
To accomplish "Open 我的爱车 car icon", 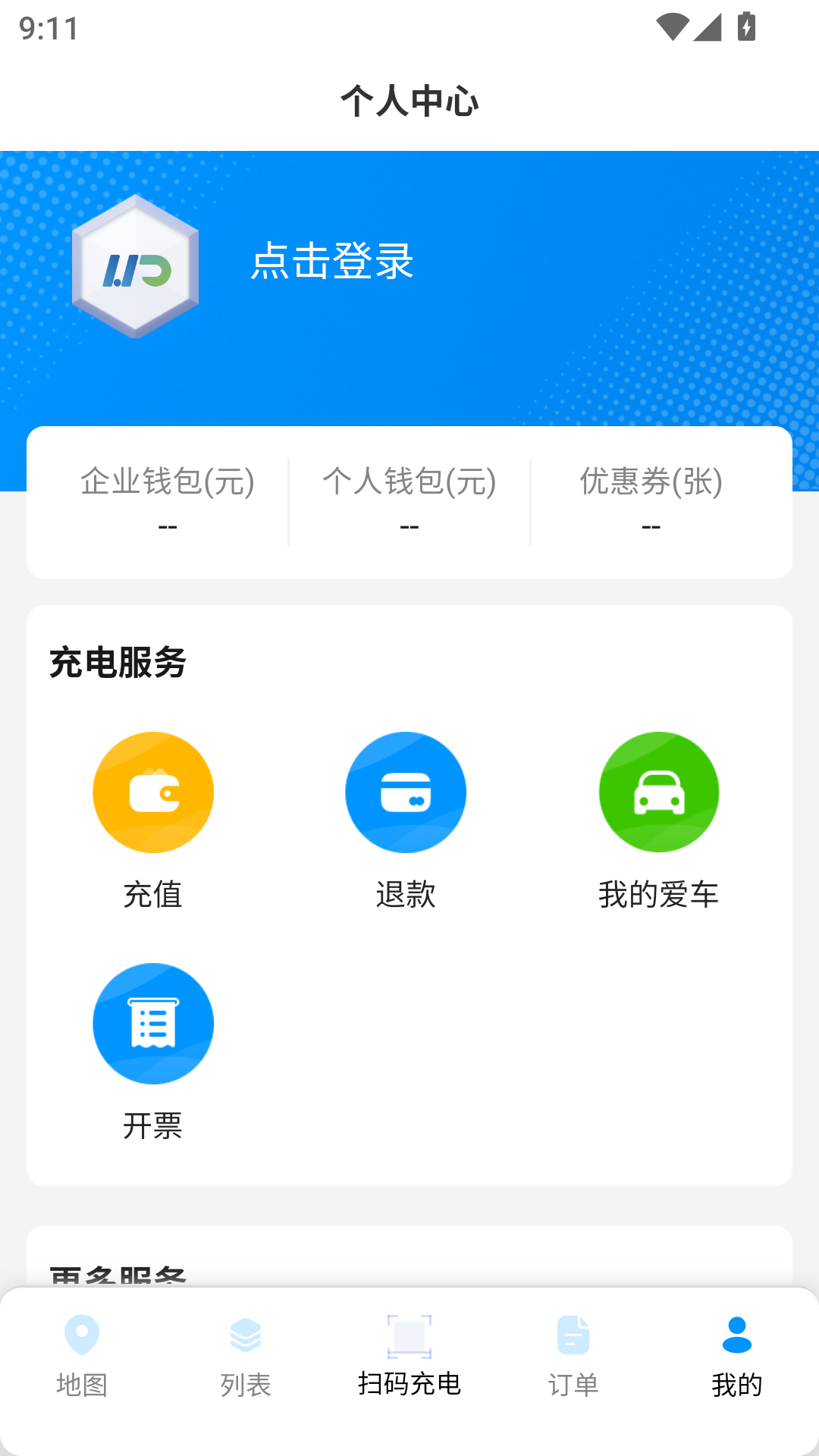I will coord(658,791).
